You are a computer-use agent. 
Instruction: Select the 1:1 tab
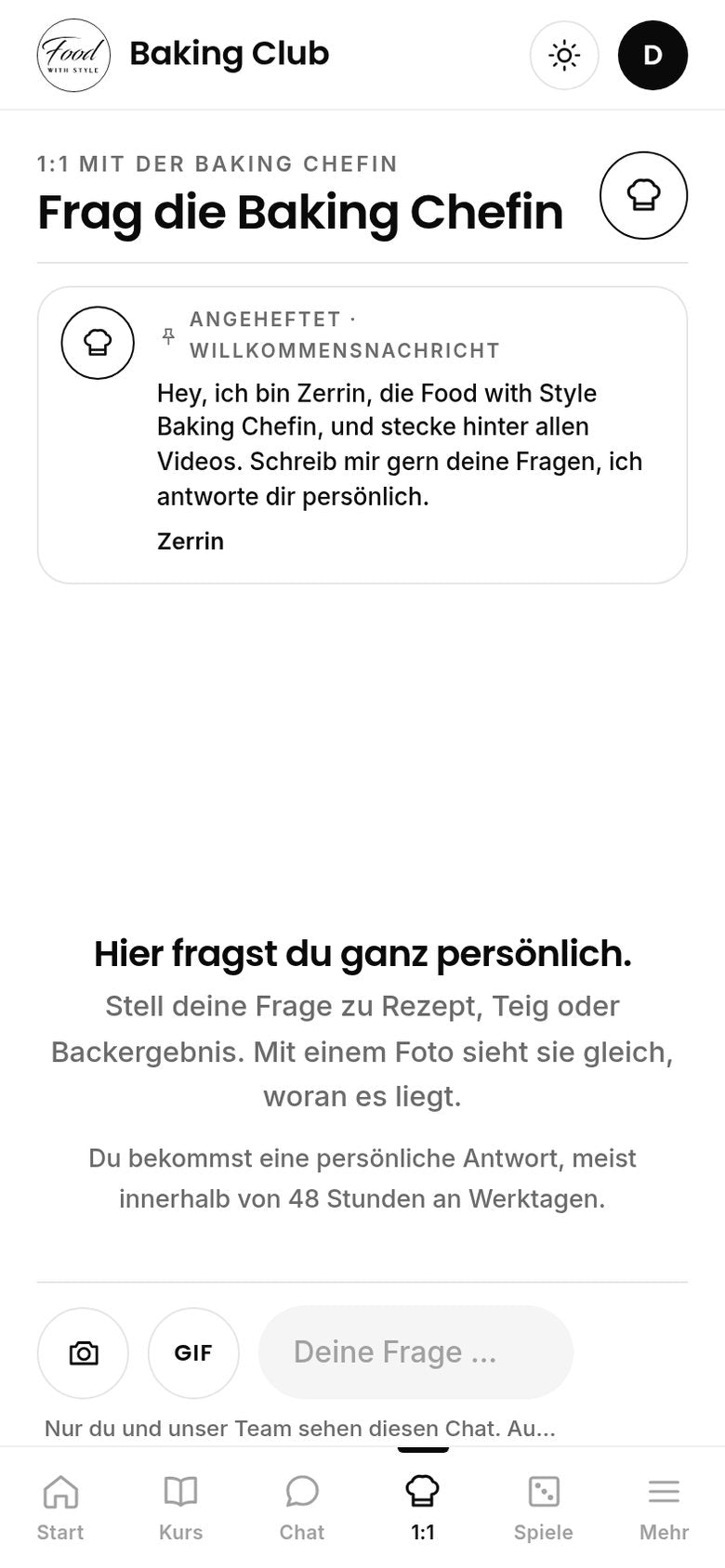423,1507
